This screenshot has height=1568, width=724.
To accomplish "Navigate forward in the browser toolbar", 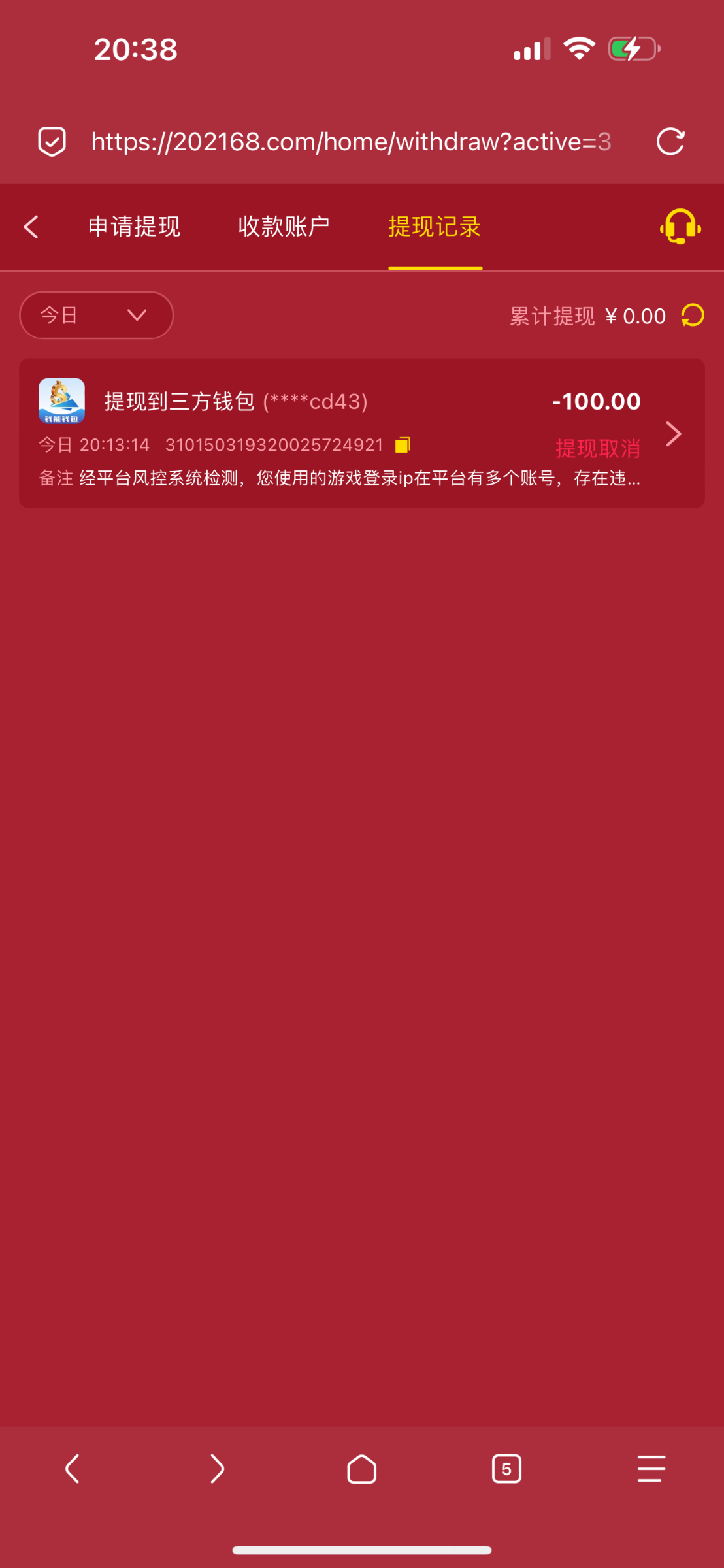I will click(217, 1469).
